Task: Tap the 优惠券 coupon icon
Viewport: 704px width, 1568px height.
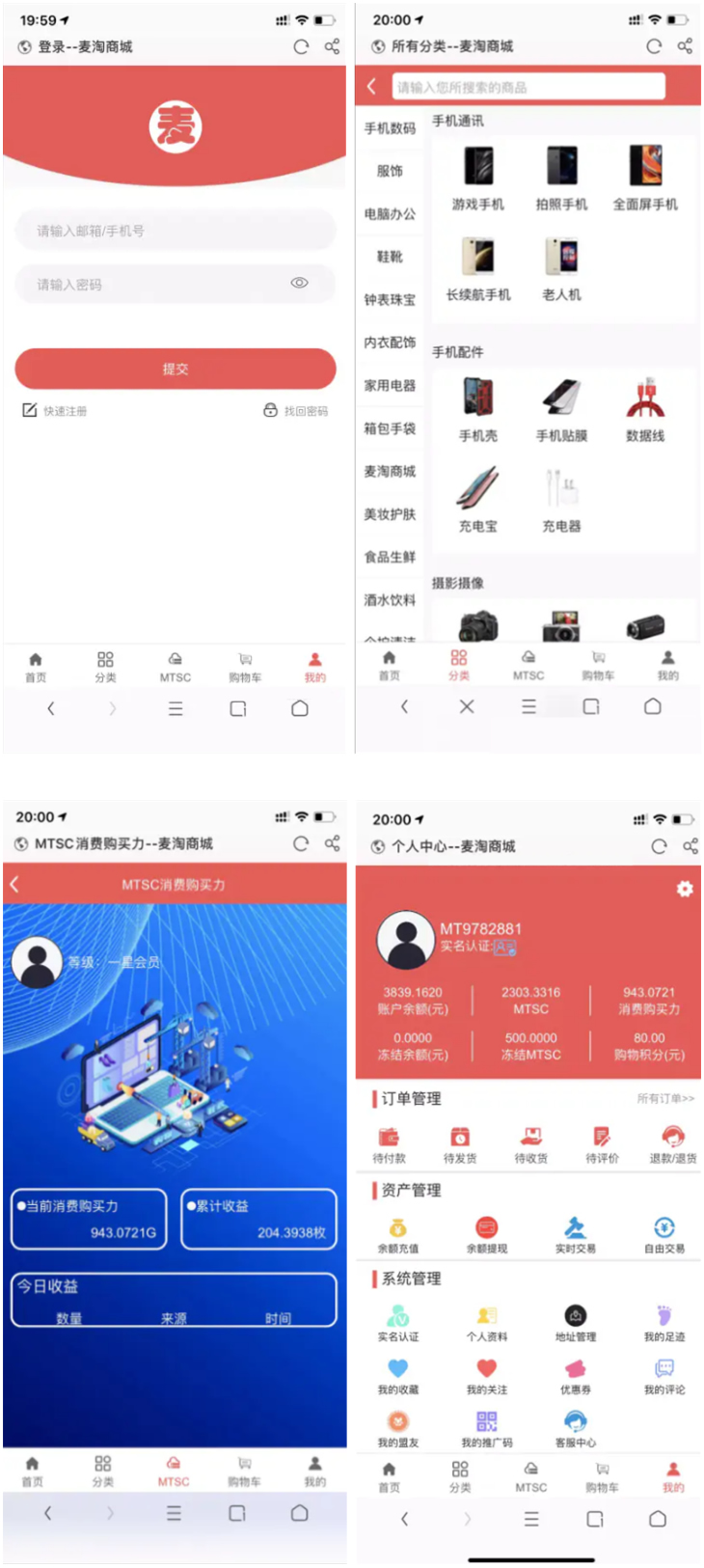Action: (576, 1369)
